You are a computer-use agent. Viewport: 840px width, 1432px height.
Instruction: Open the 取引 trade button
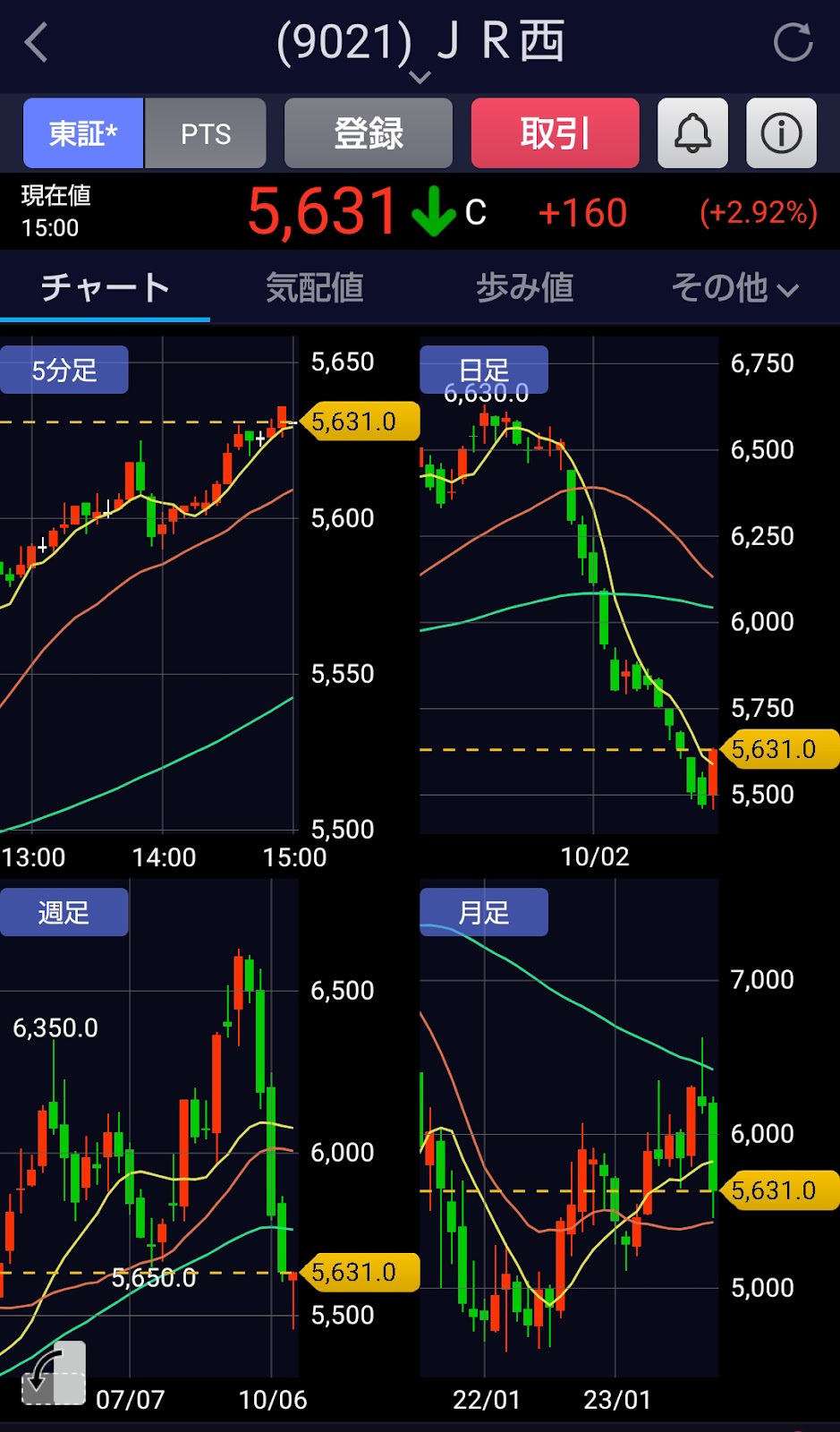(x=556, y=133)
